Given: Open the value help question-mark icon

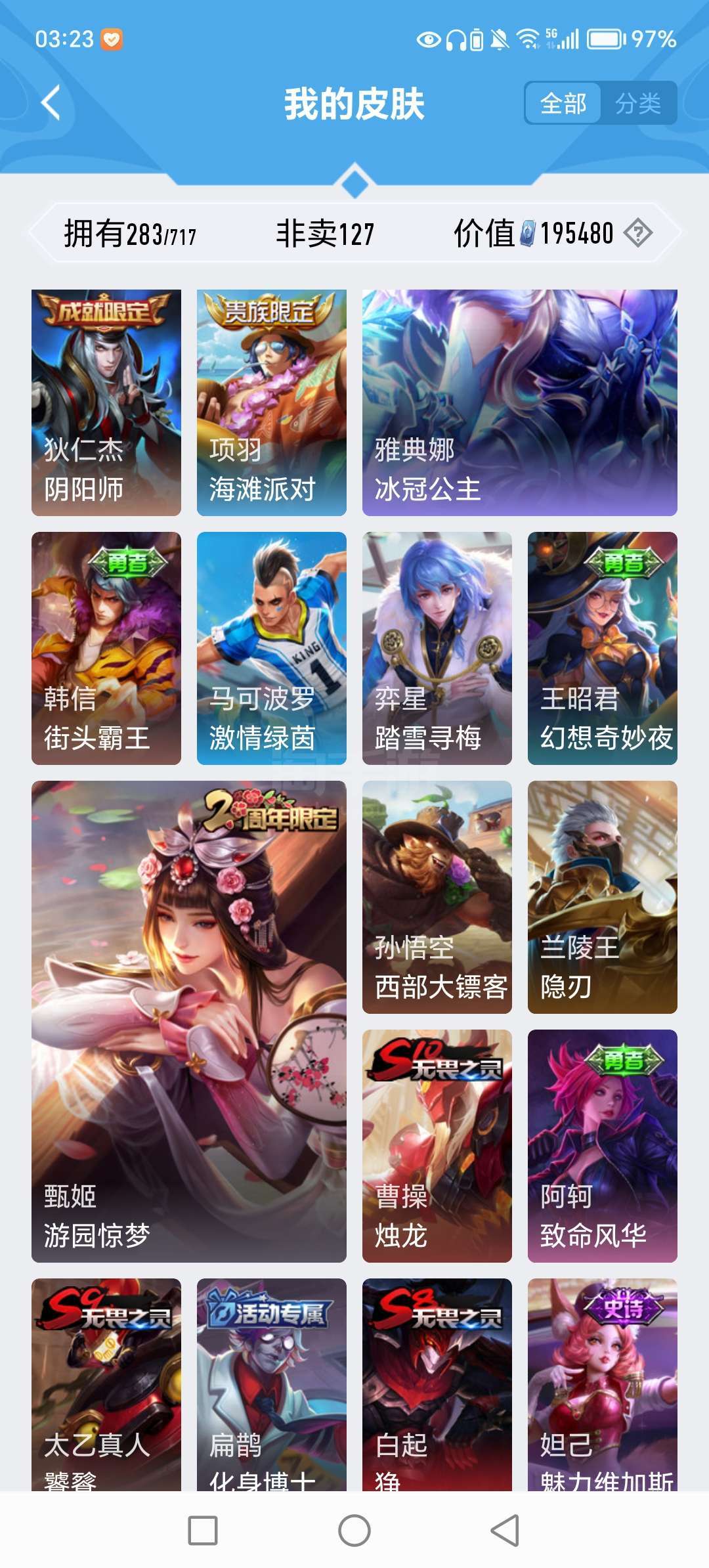Looking at the screenshot, I should [x=637, y=233].
